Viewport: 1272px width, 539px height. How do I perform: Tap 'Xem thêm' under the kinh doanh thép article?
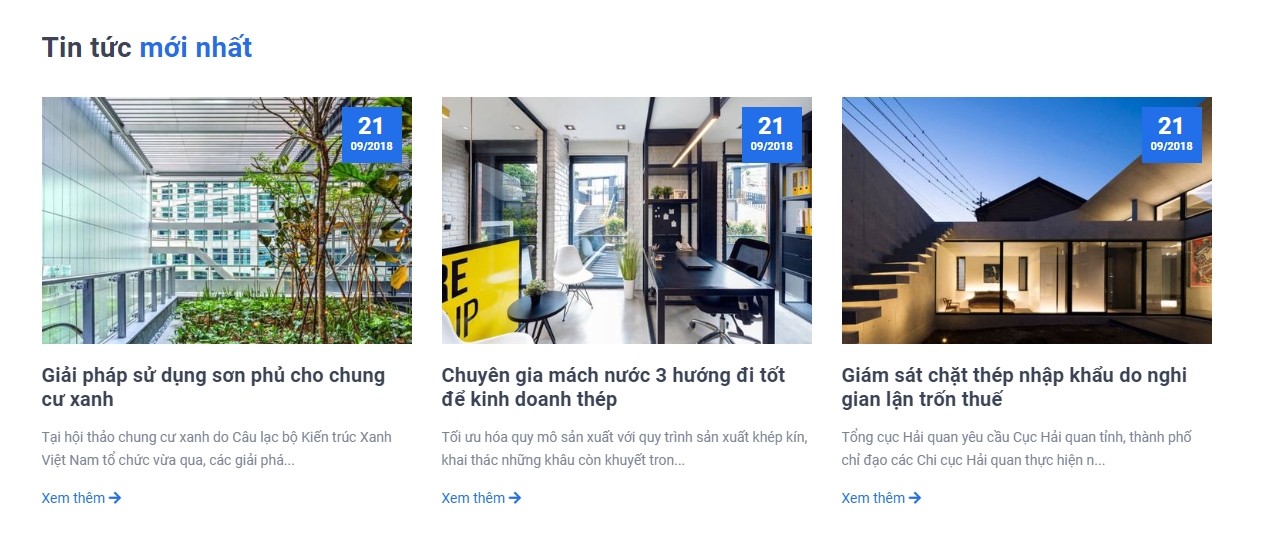click(481, 498)
